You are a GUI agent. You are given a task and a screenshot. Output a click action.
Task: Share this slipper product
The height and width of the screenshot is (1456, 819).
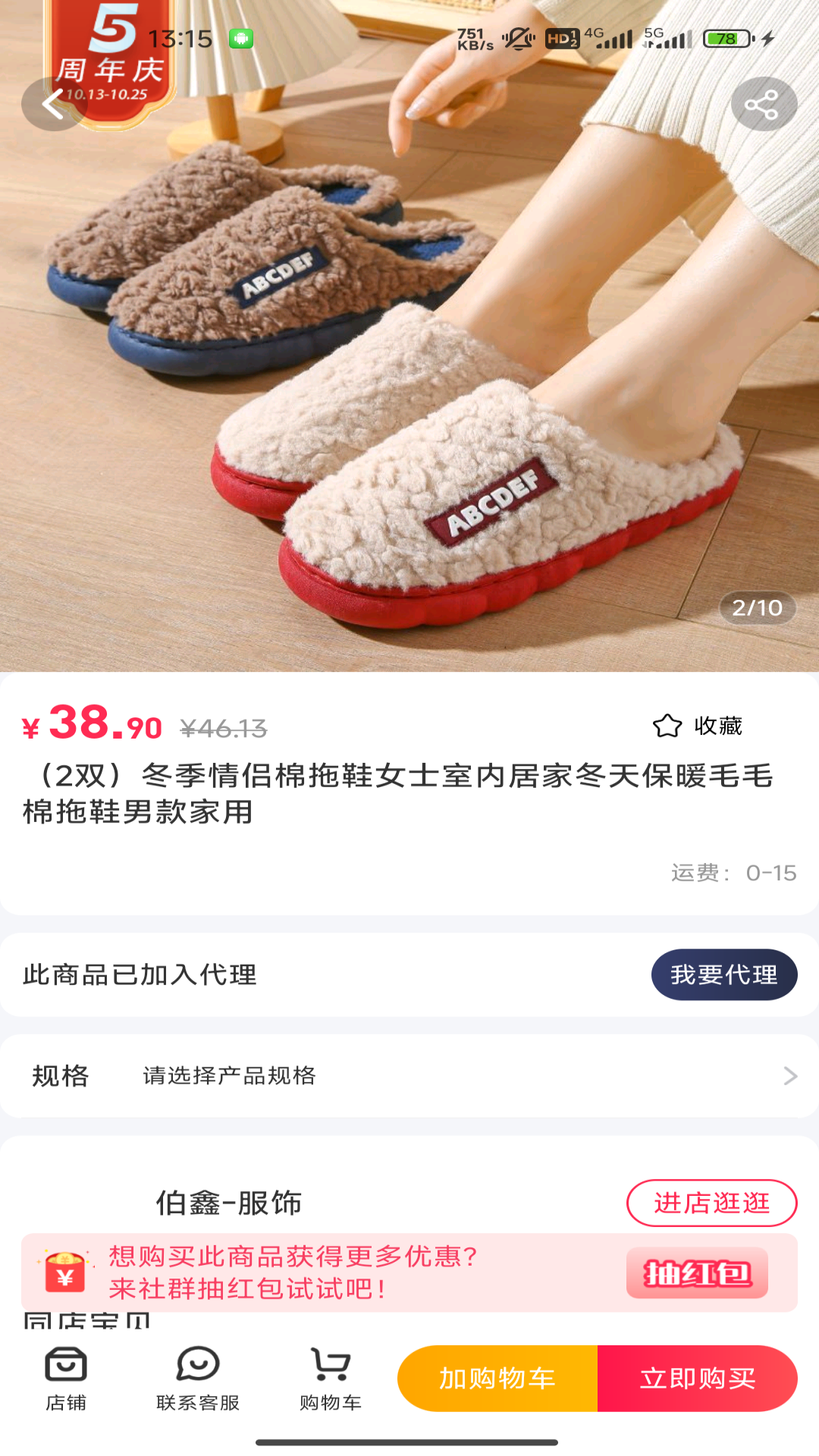(x=763, y=104)
